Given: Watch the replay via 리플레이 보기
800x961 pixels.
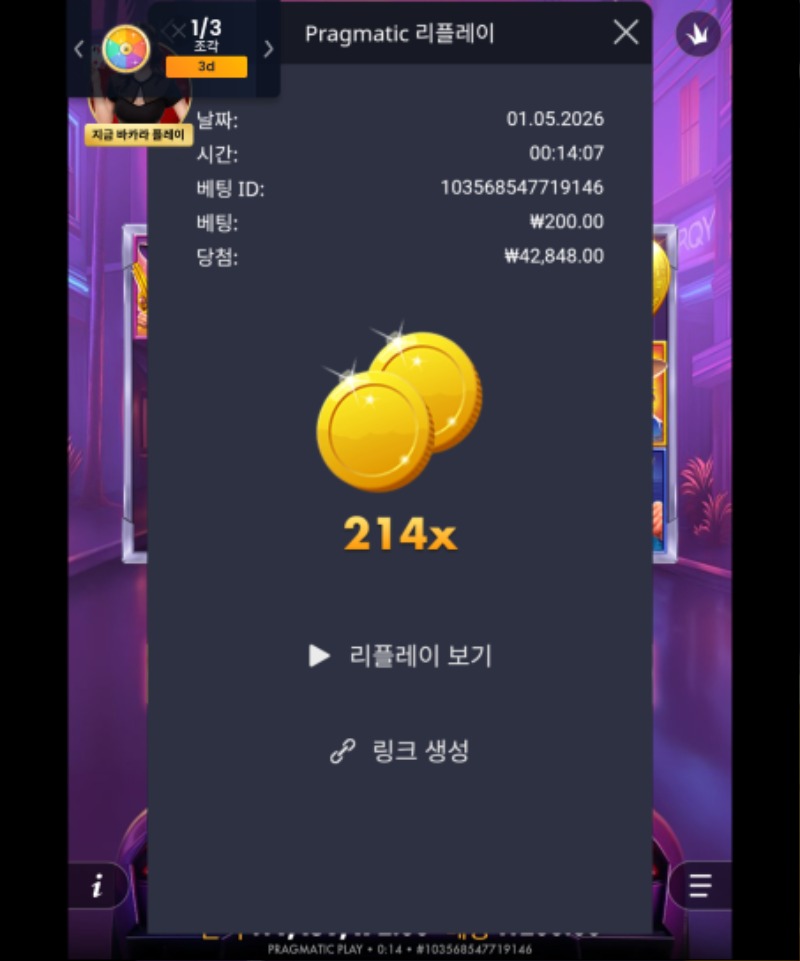Looking at the screenshot, I should click(401, 656).
